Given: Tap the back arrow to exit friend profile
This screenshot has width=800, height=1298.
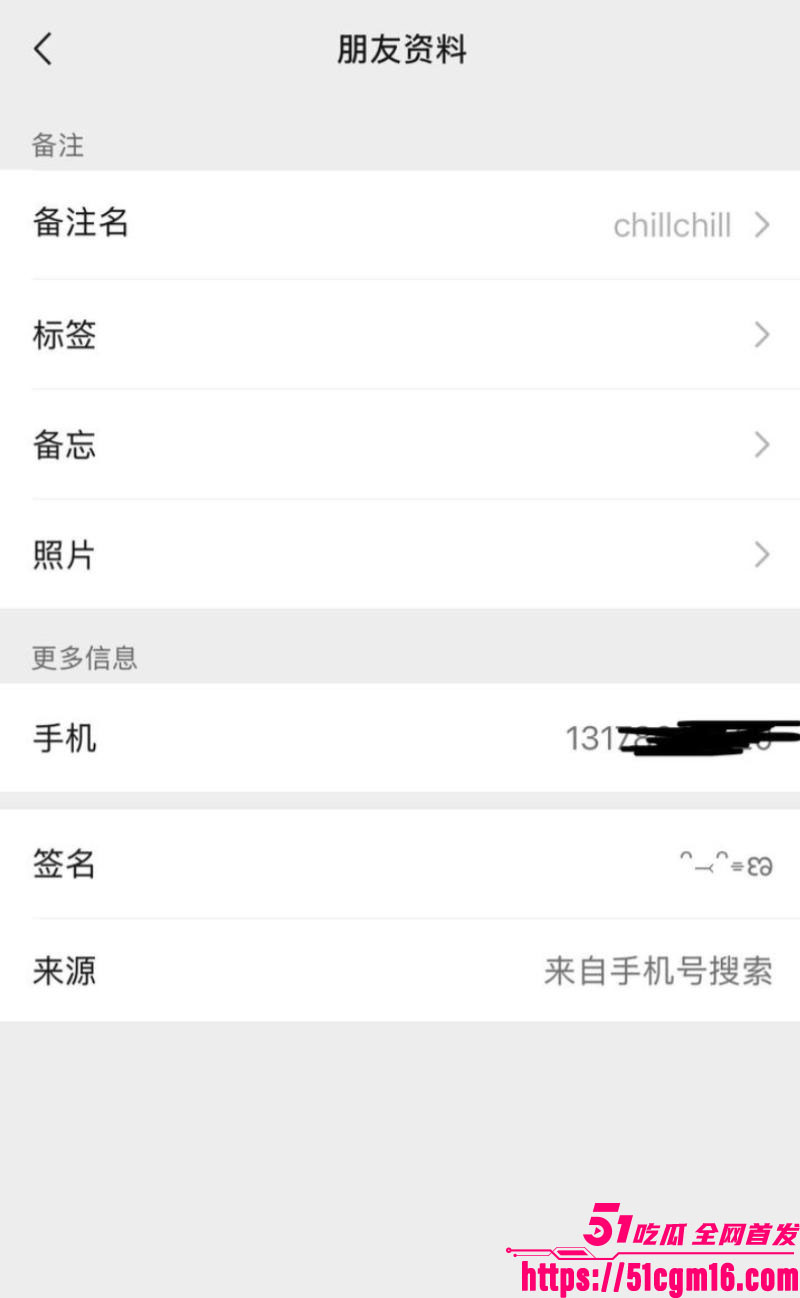Looking at the screenshot, I should point(42,48).
